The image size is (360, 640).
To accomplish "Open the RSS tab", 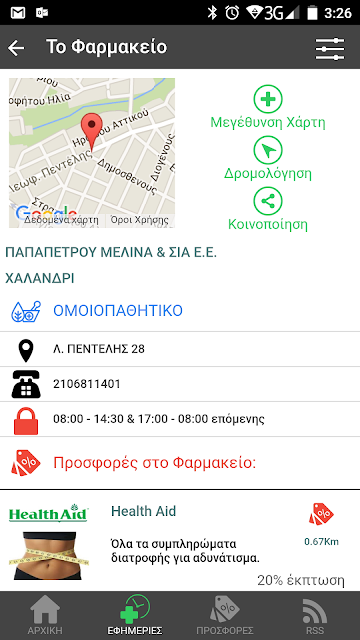I will (315, 616).
